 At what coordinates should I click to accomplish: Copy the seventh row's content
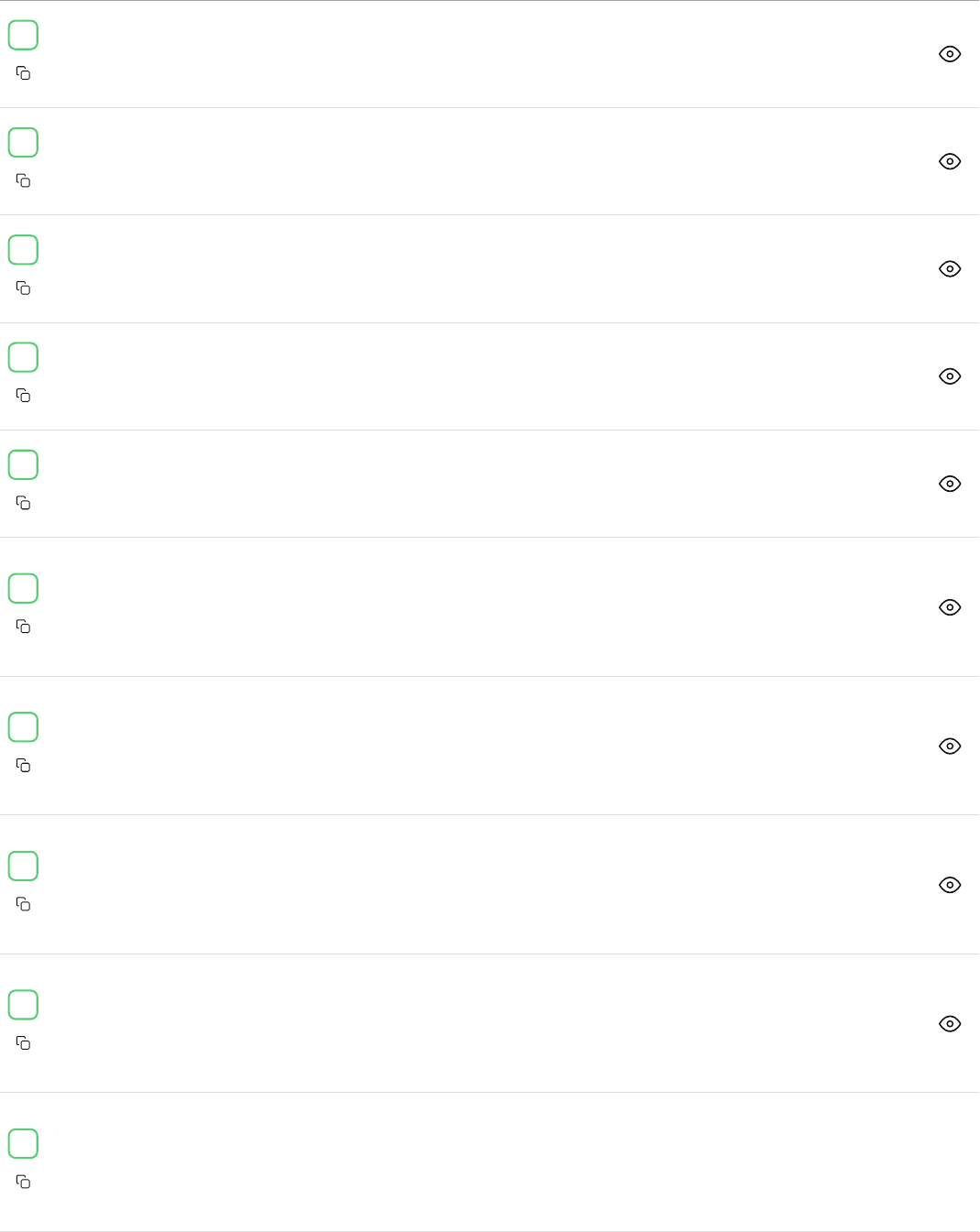24,766
